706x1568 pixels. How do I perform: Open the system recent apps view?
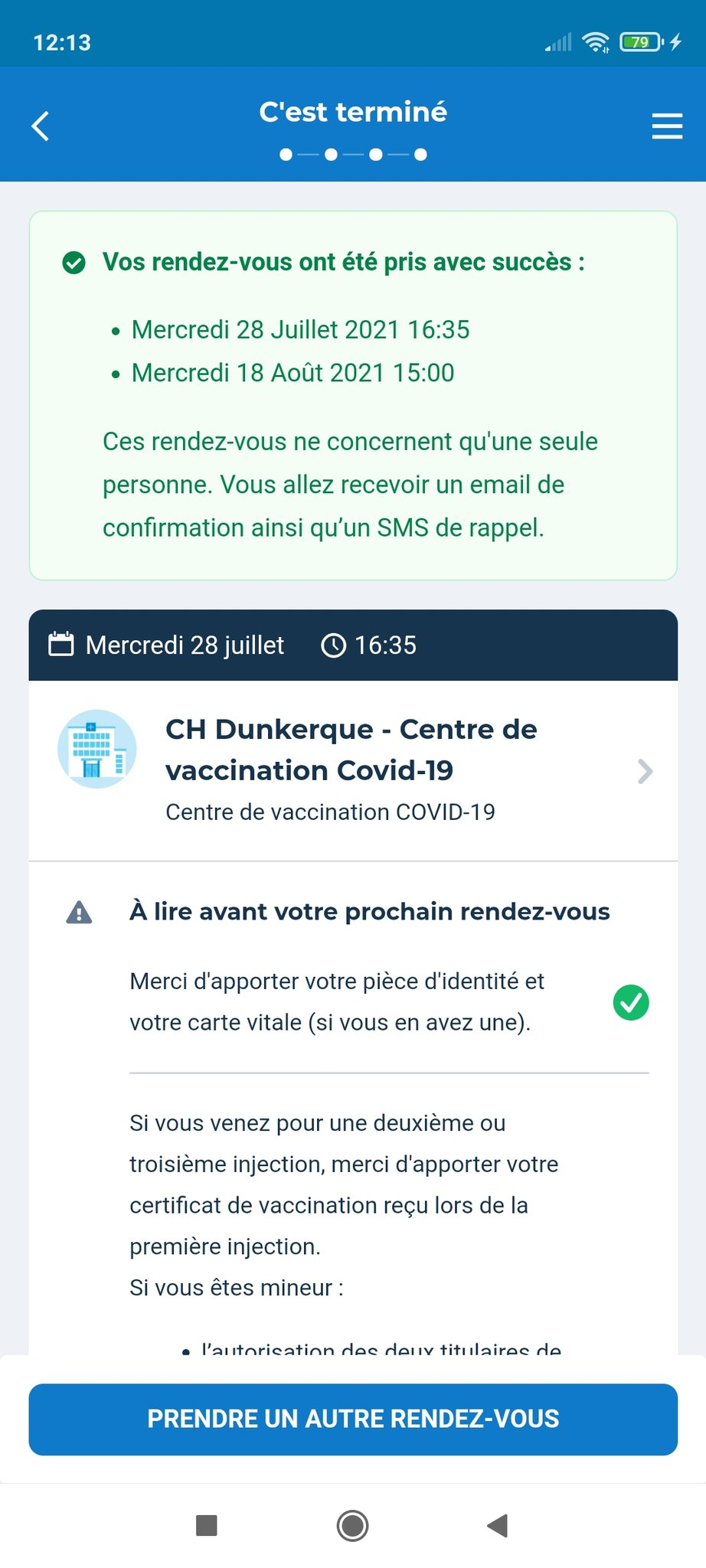click(207, 1525)
